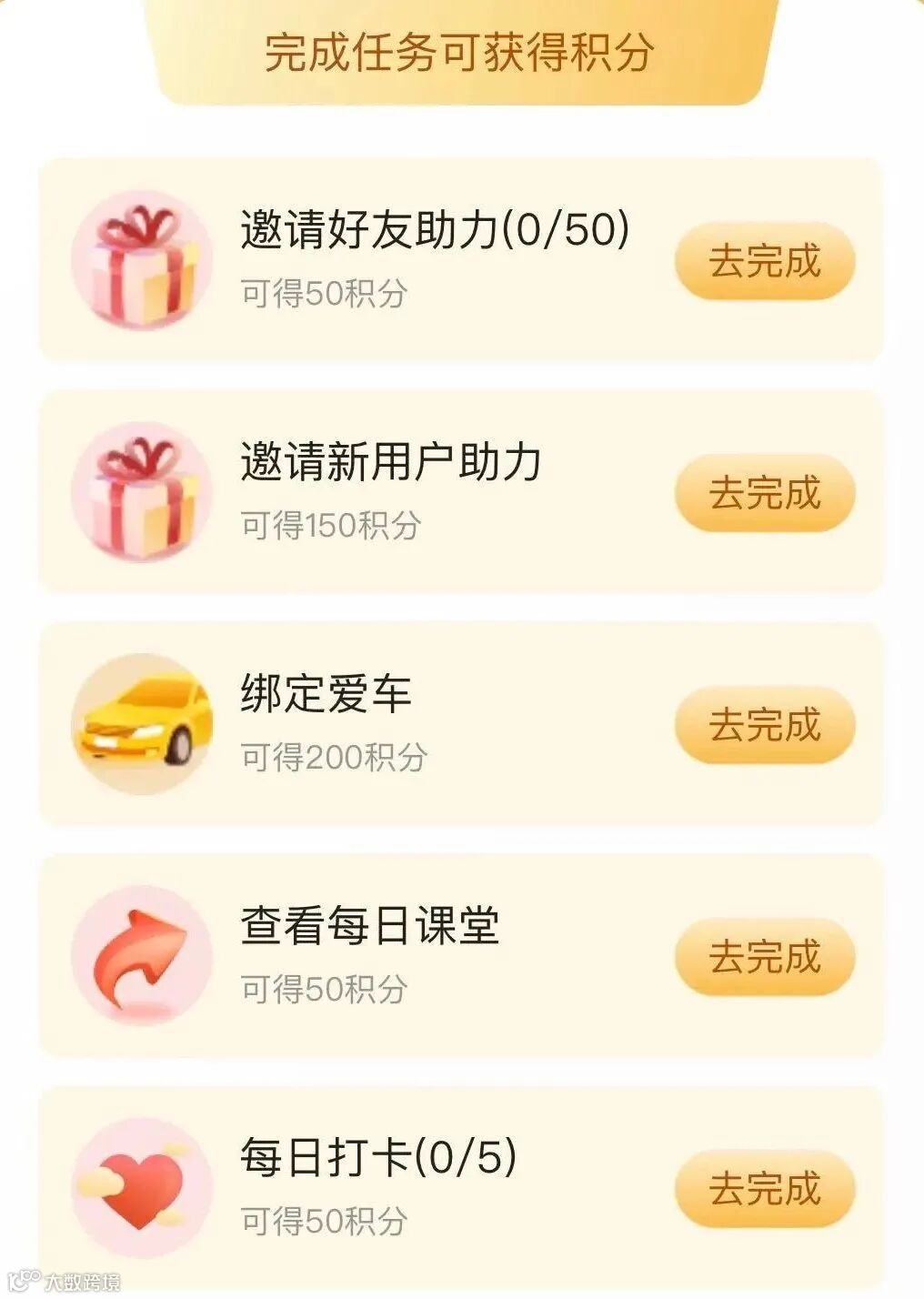Open 去完成 next to 查看每日课堂
Screen dimensions: 924x1299
764,957
